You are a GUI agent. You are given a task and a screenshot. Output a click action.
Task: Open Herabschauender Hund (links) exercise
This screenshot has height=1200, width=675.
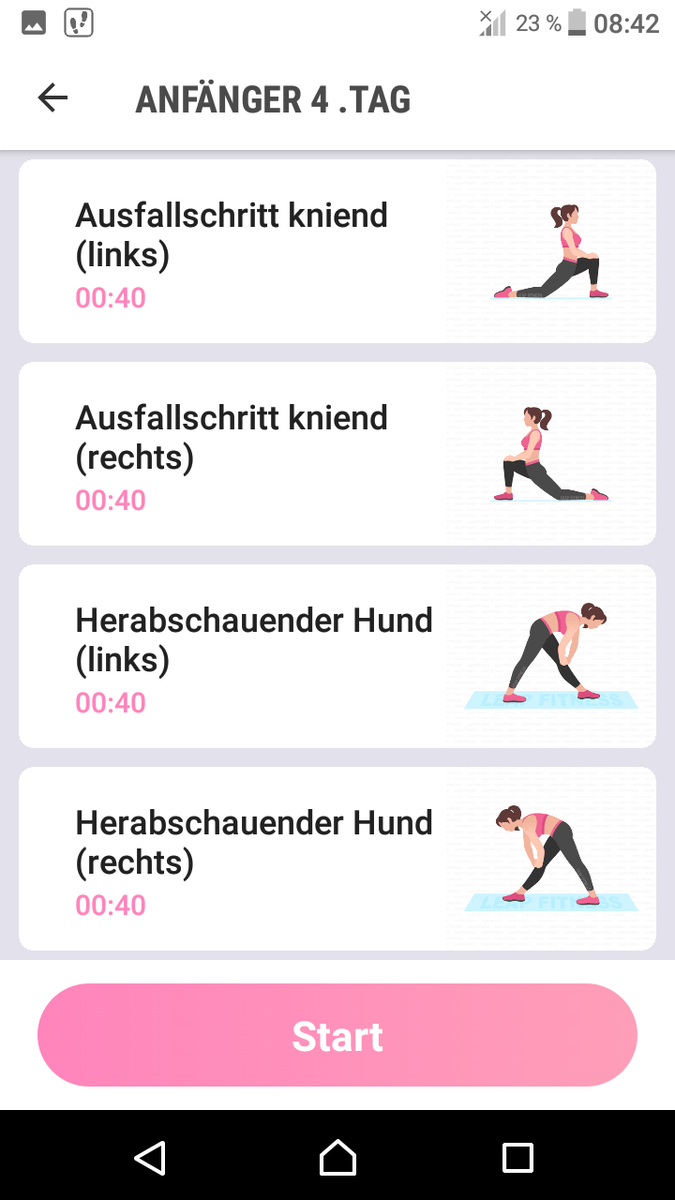(x=337, y=656)
